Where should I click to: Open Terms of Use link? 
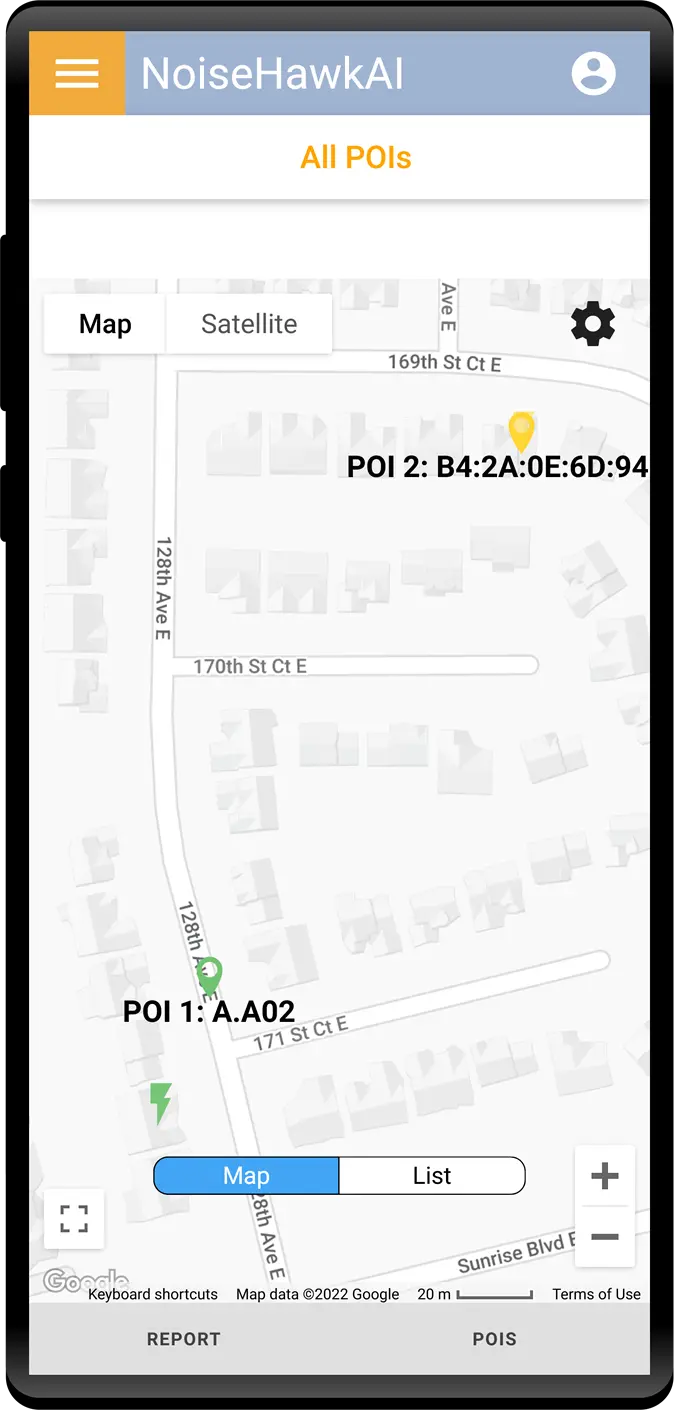click(596, 1294)
